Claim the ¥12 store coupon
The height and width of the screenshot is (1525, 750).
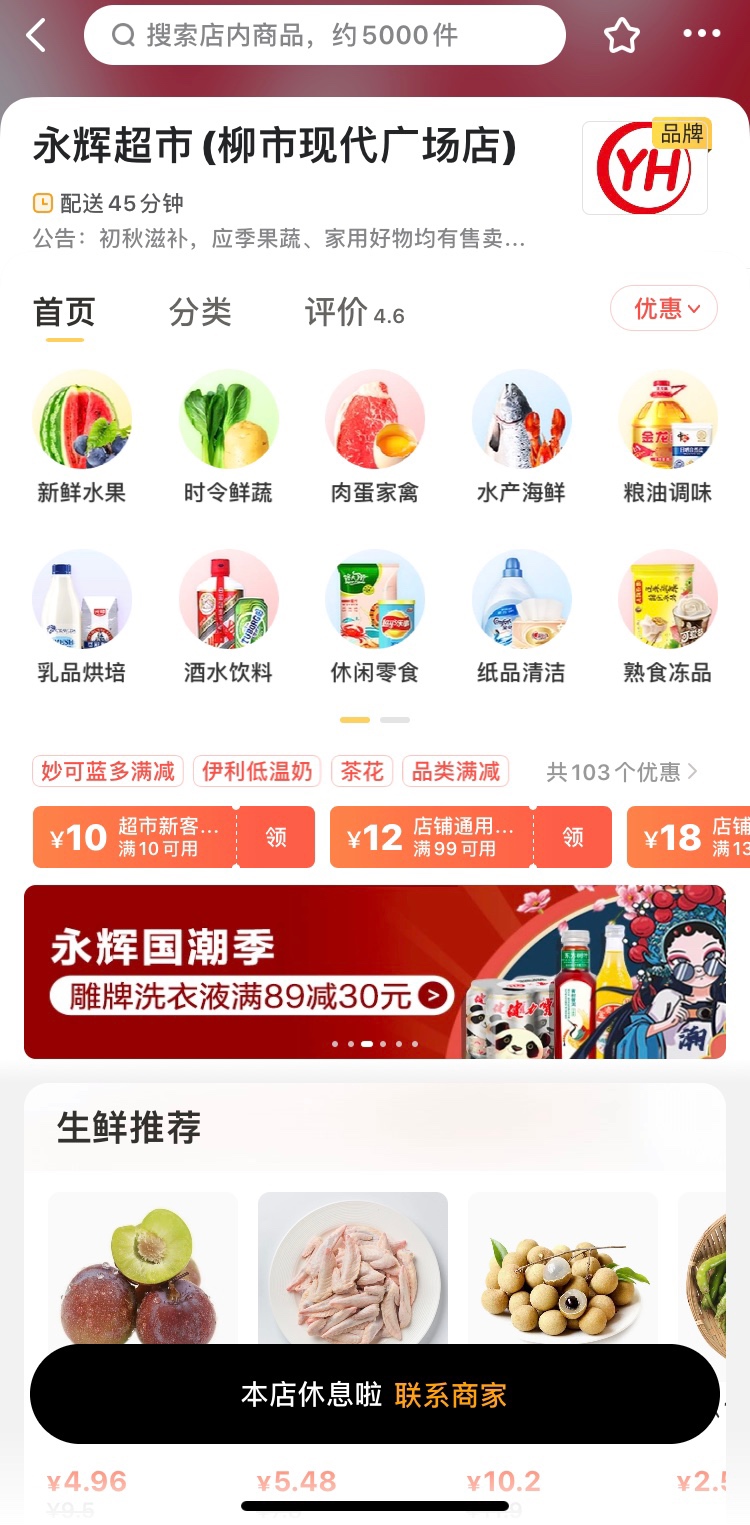pos(573,837)
